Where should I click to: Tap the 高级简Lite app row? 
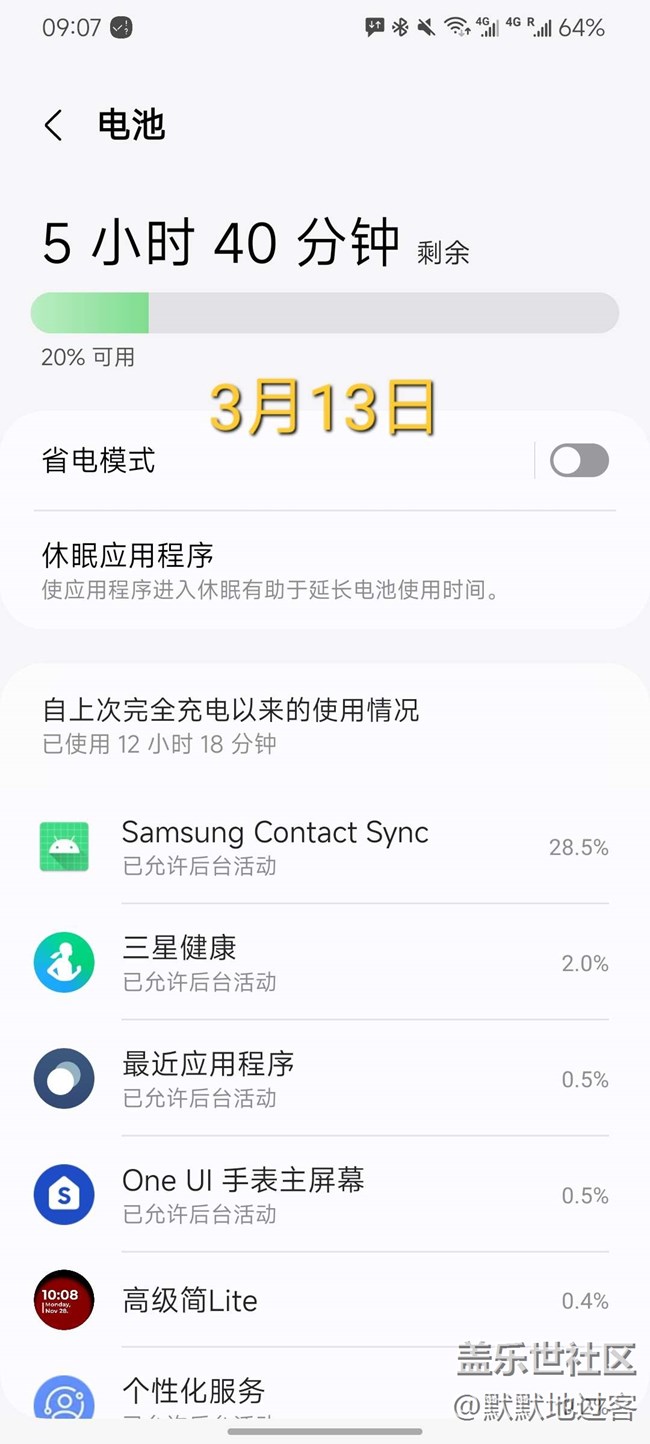click(x=325, y=1300)
